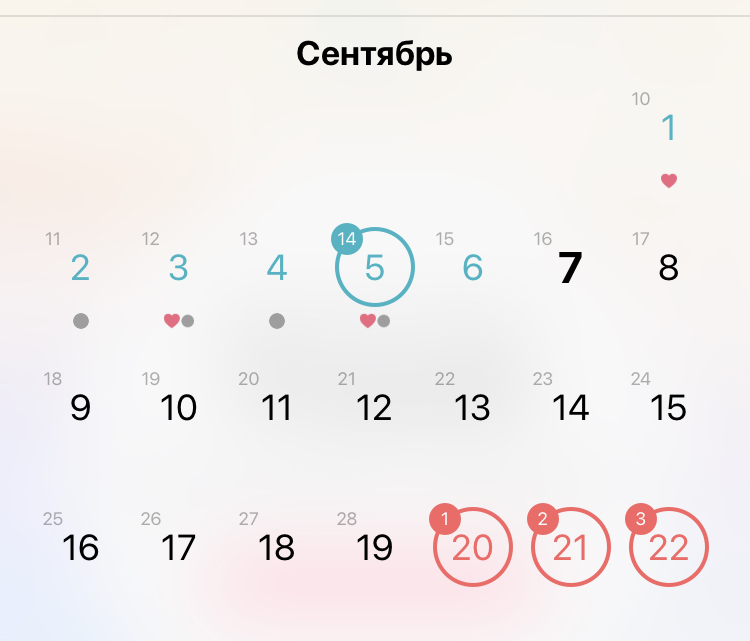Choose September 16 in calendar
This screenshot has height=641, width=750.
click(x=81, y=548)
